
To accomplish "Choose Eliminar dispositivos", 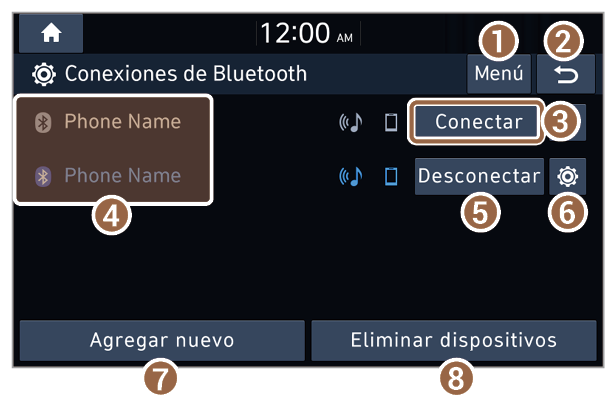I will [453, 340].
